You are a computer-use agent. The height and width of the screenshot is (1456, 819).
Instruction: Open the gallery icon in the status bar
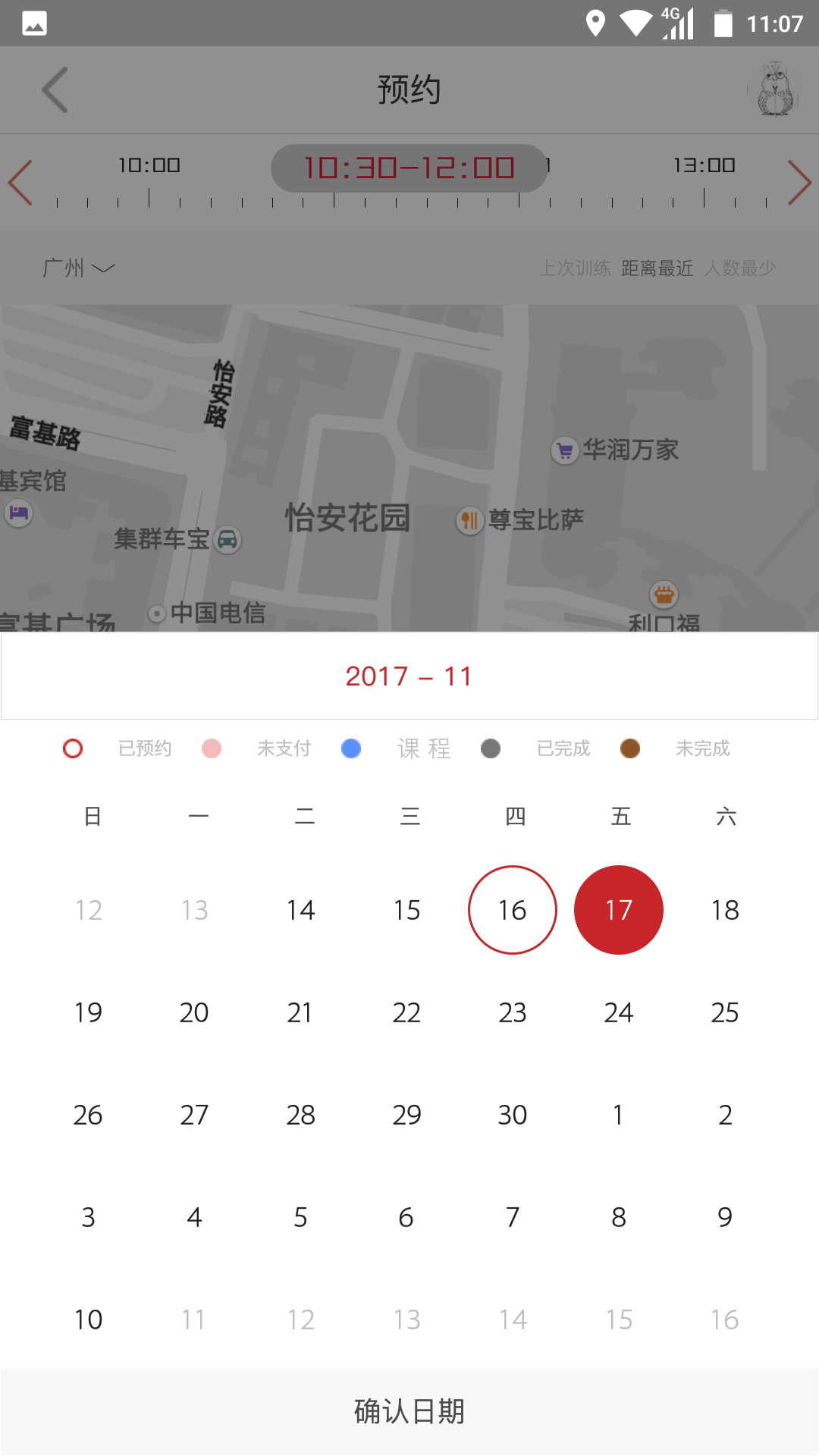click(x=32, y=23)
